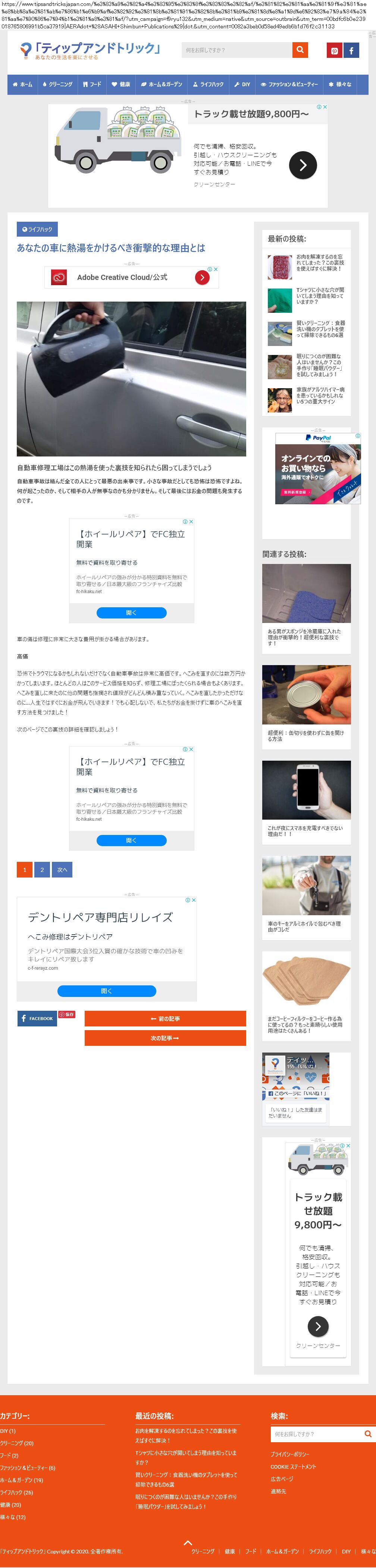Tap the orange search button

coord(300,50)
